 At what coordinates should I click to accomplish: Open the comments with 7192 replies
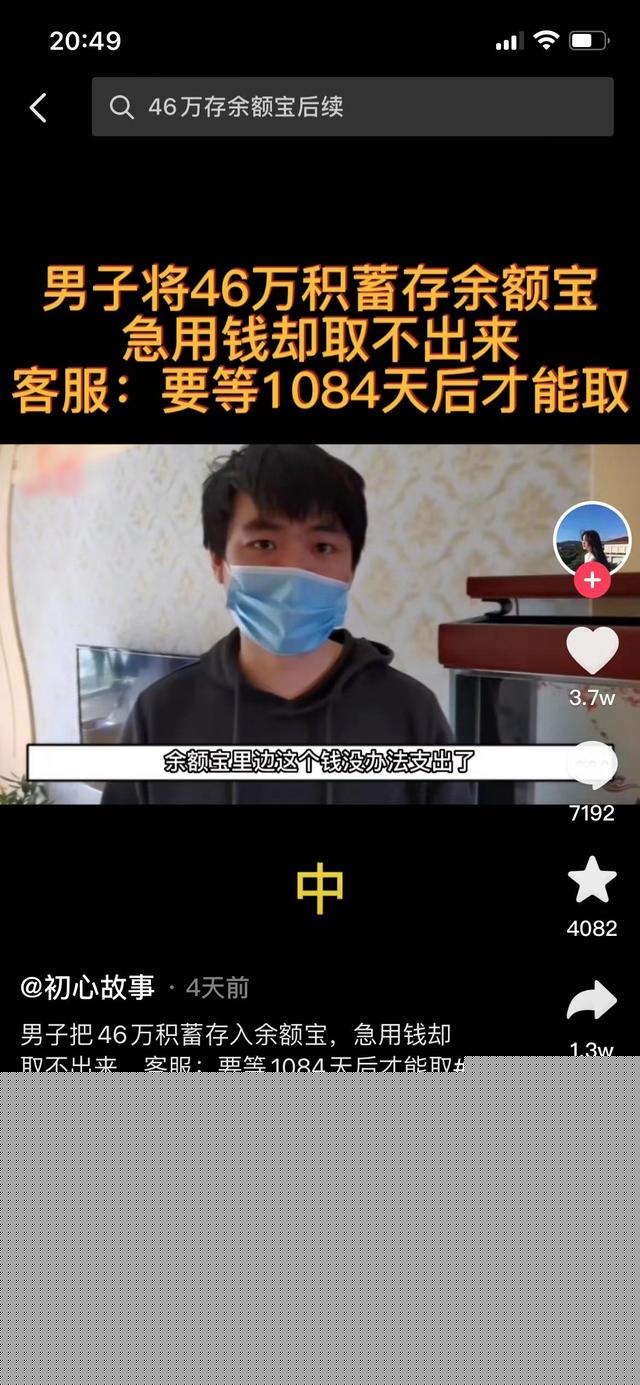592,768
